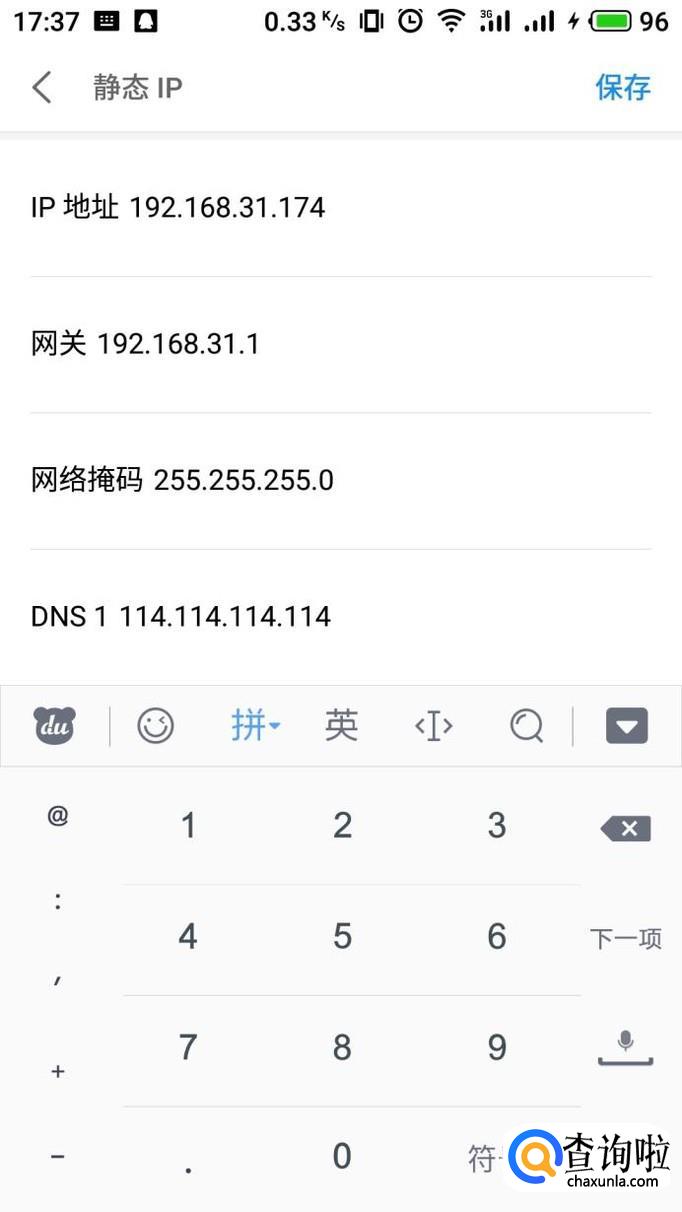Edit the 网络掩码 field
This screenshot has width=682, height=1212.
pyautogui.click(x=340, y=481)
